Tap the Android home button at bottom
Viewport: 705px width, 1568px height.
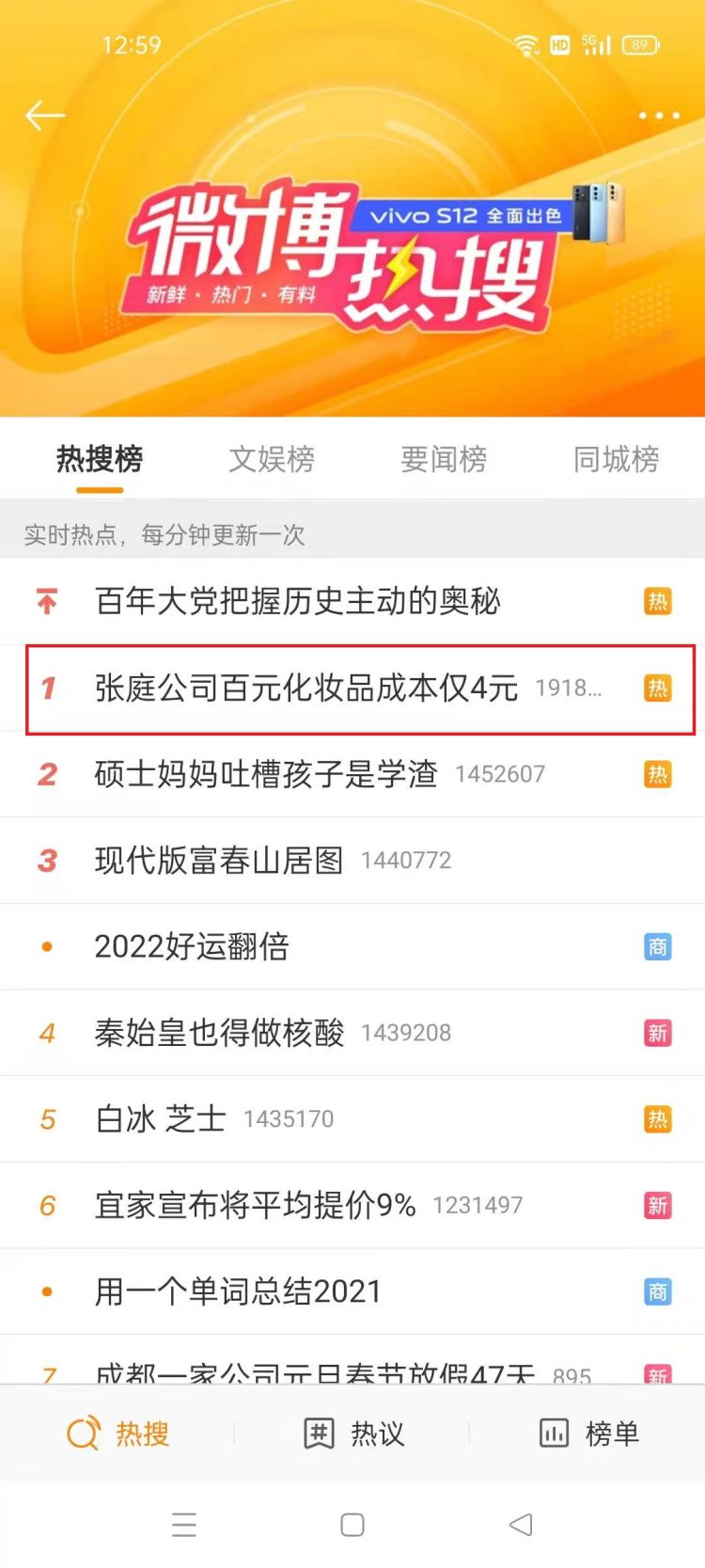pyautogui.click(x=352, y=1525)
